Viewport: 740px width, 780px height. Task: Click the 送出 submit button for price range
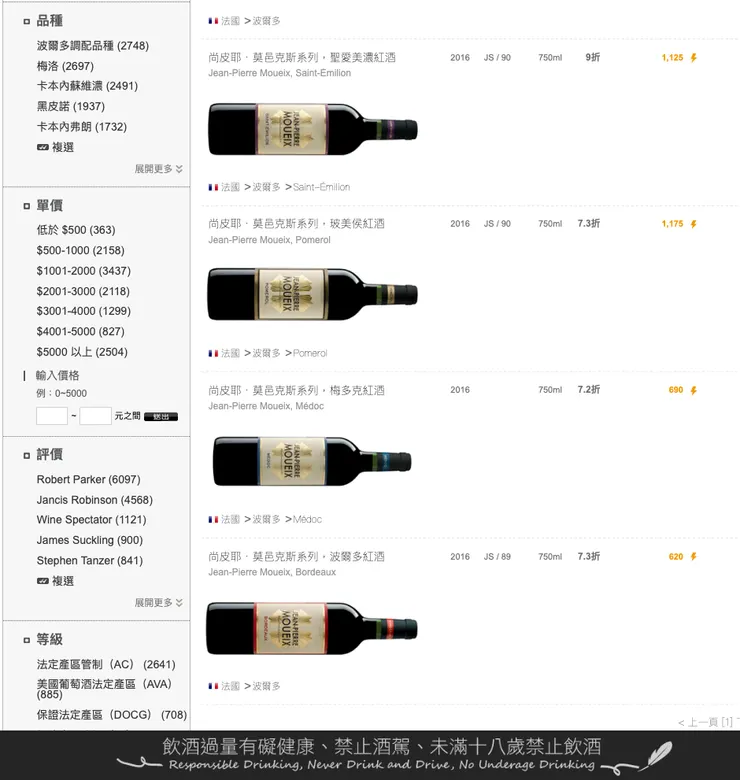coord(160,415)
